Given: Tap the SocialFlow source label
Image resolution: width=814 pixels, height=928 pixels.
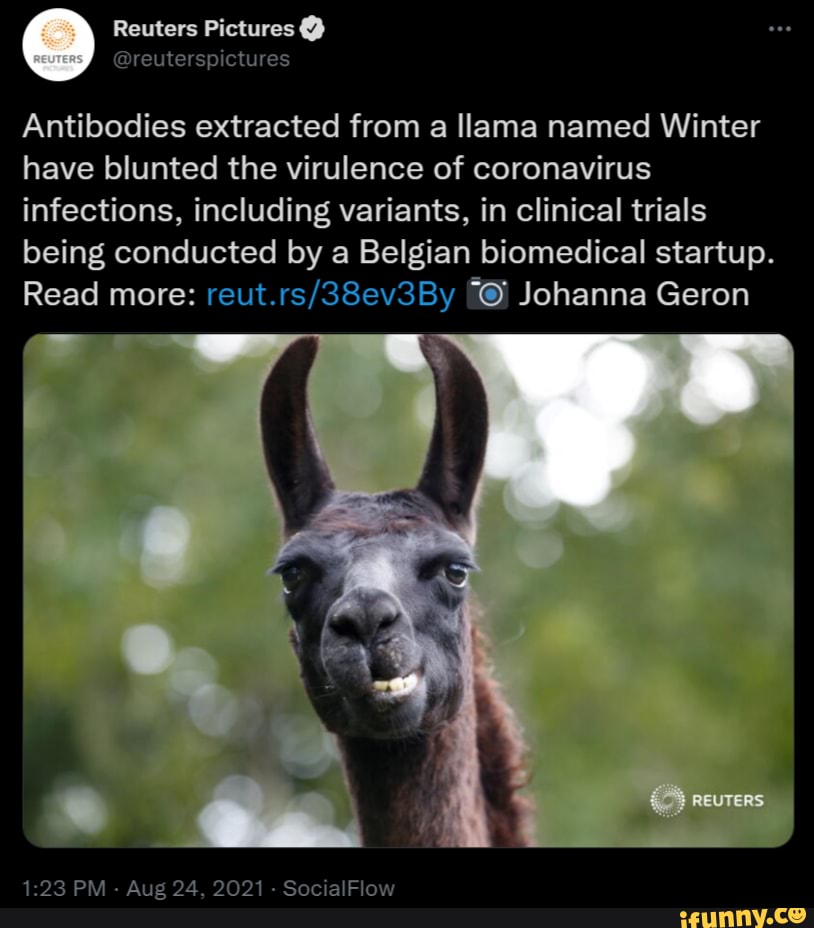Looking at the screenshot, I should pyautogui.click(x=339, y=887).
